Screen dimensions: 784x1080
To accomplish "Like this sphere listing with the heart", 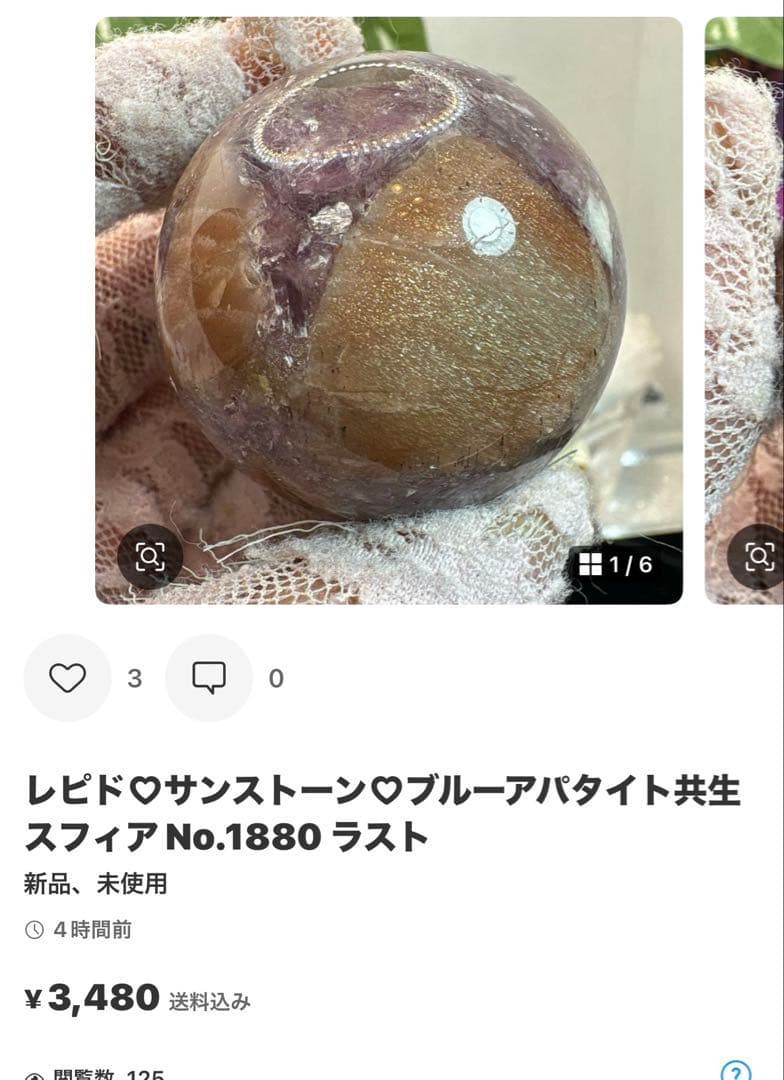I will [x=67, y=678].
